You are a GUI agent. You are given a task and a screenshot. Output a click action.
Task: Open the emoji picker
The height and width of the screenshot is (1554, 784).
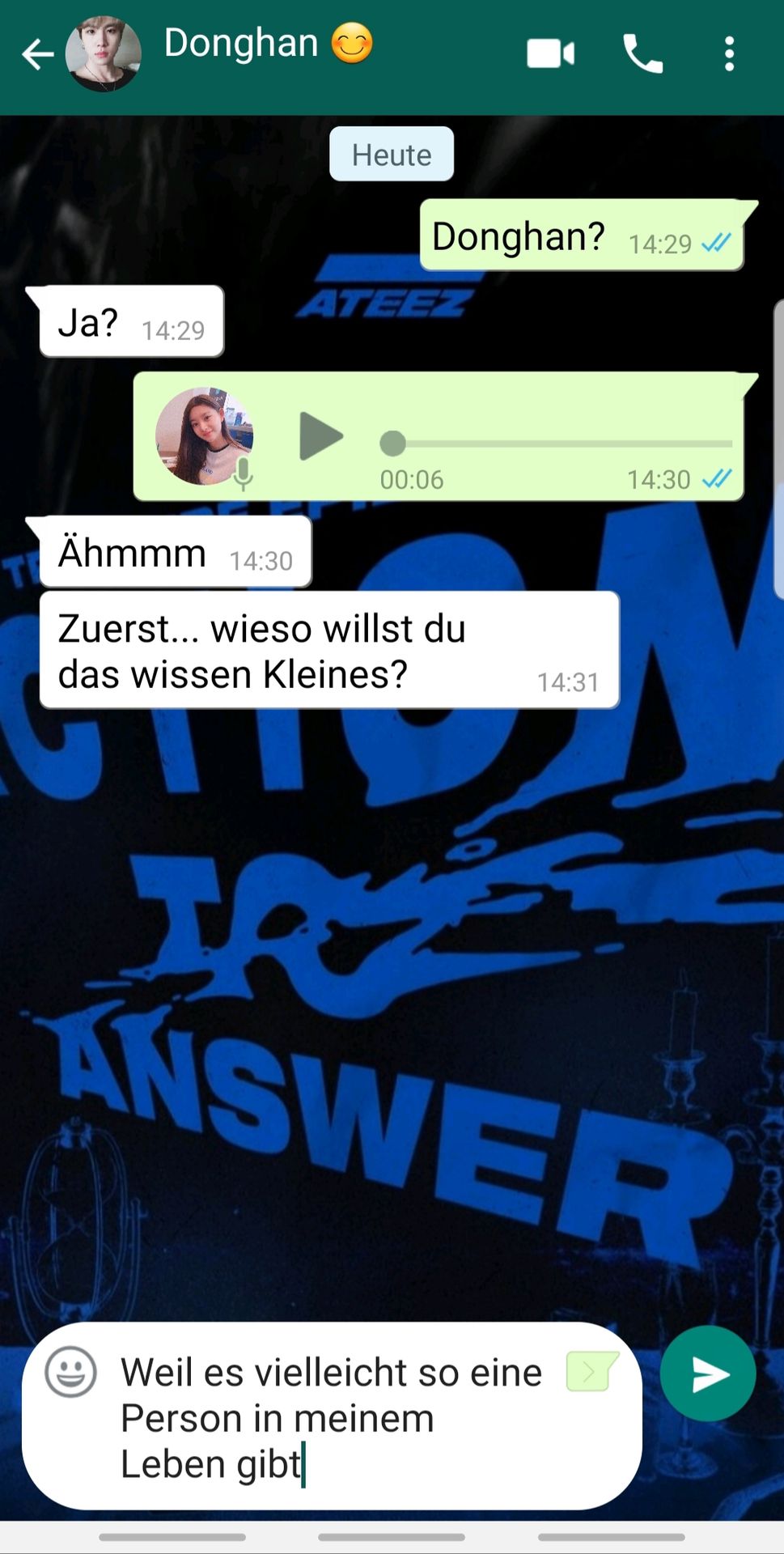click(70, 1372)
